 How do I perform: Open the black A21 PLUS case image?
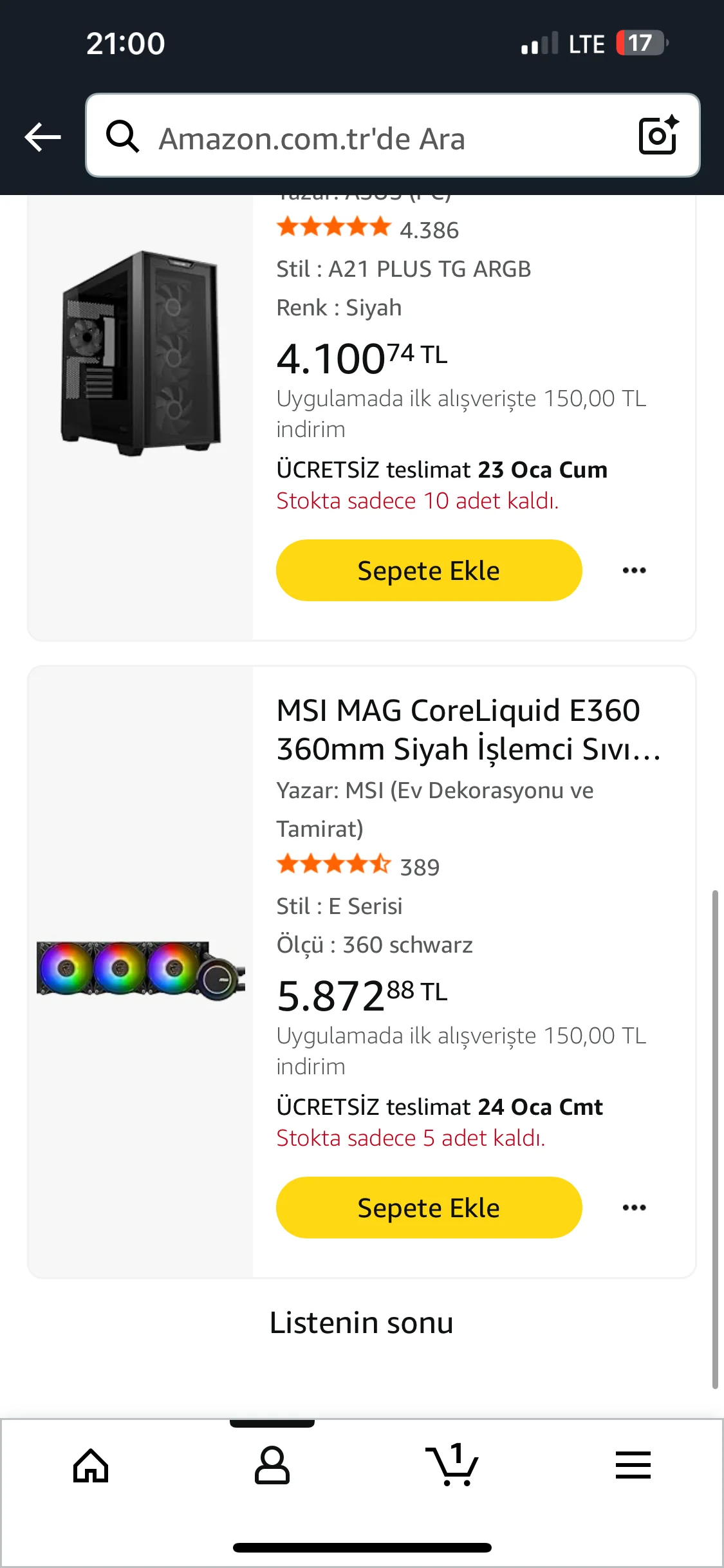141,353
